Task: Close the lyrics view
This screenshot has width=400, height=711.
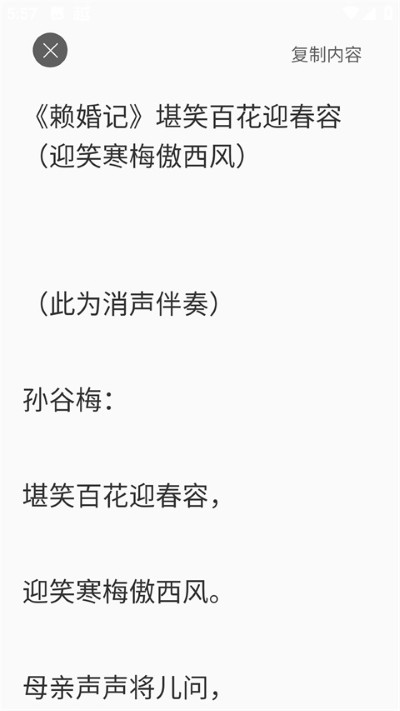Action: 50,50
